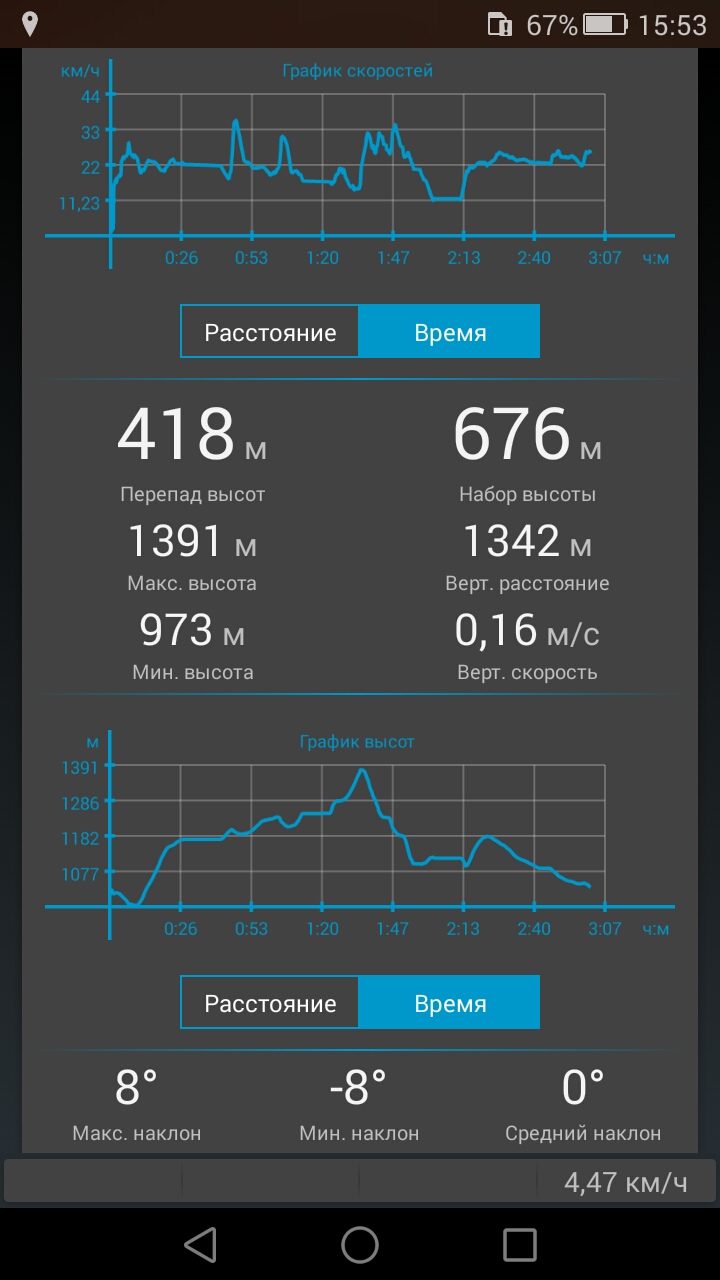
Task: Select Время under the altitude graph
Action: (449, 1003)
